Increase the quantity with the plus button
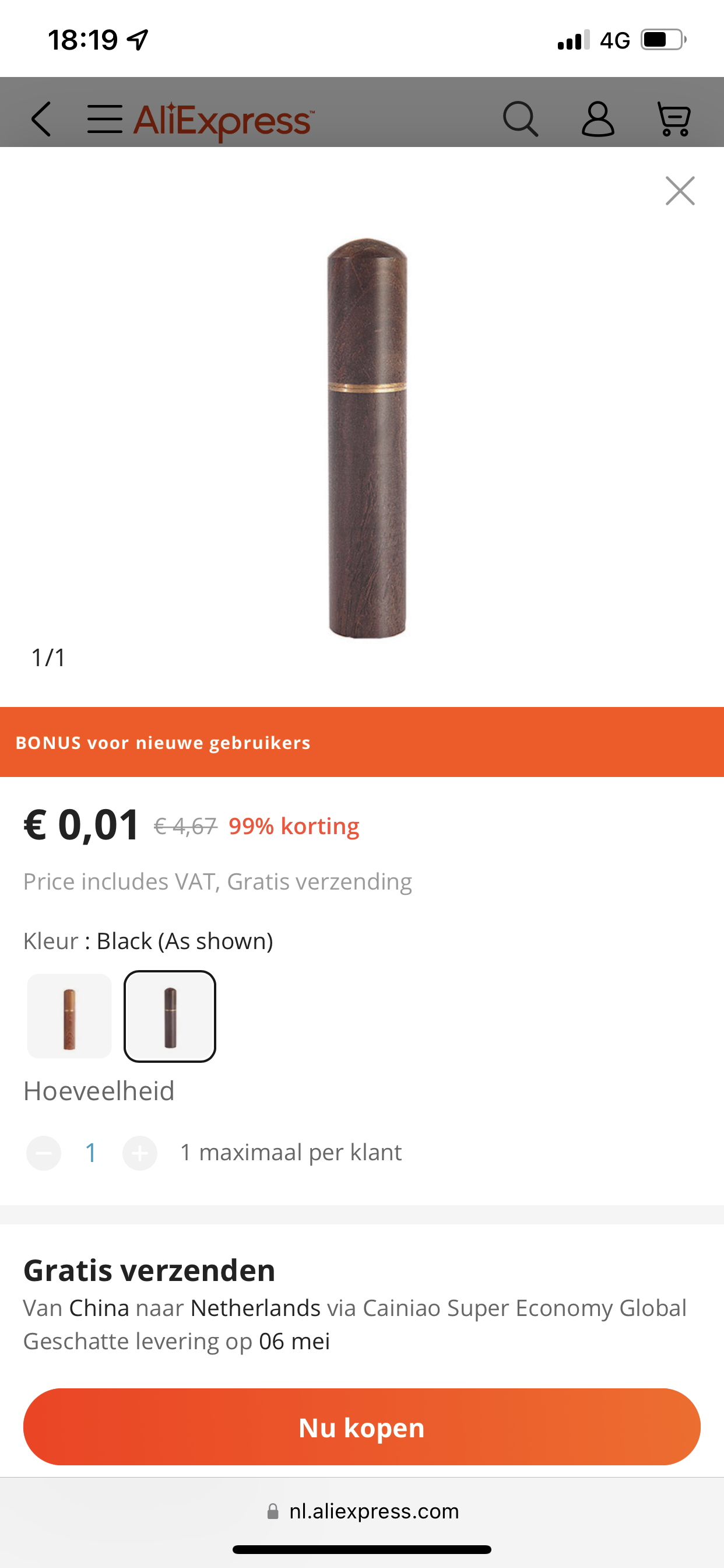724x1568 pixels. click(140, 1153)
